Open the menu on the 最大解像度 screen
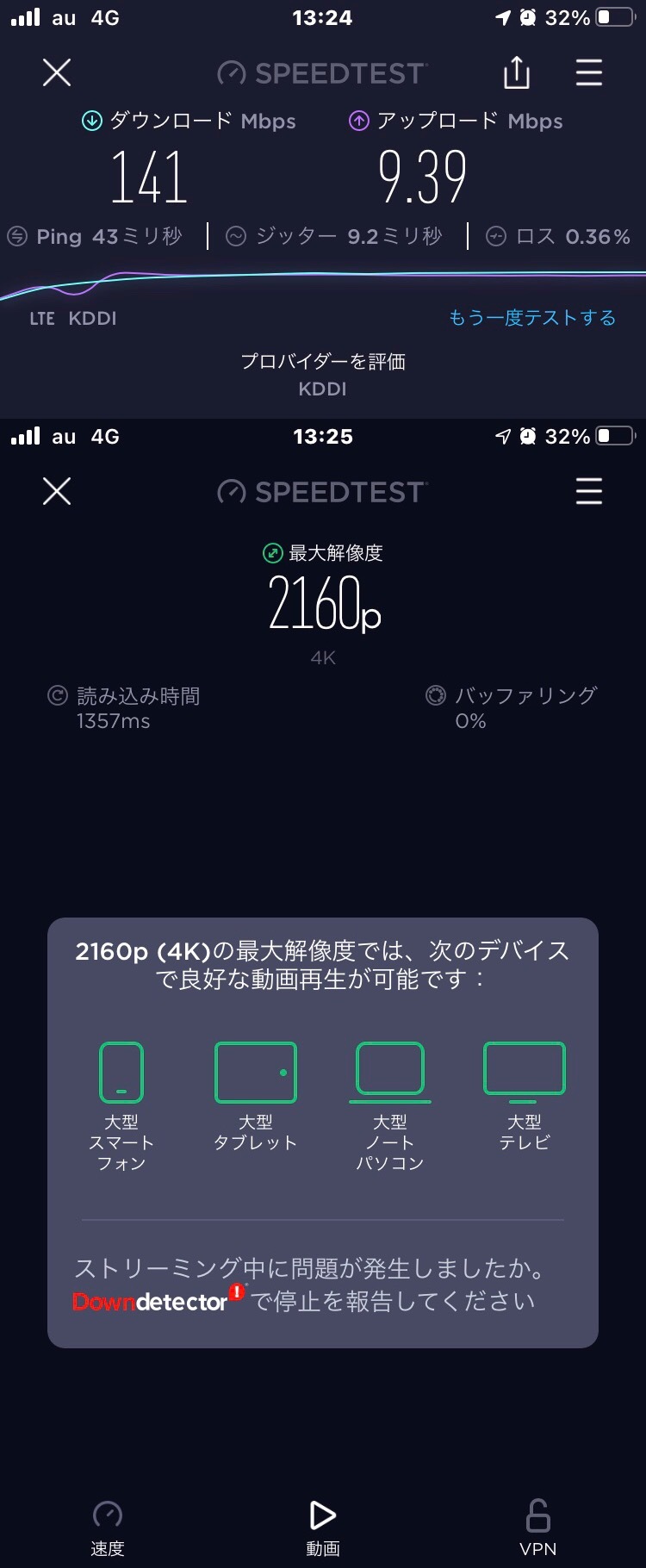Viewport: 646px width, 1568px height. click(589, 492)
